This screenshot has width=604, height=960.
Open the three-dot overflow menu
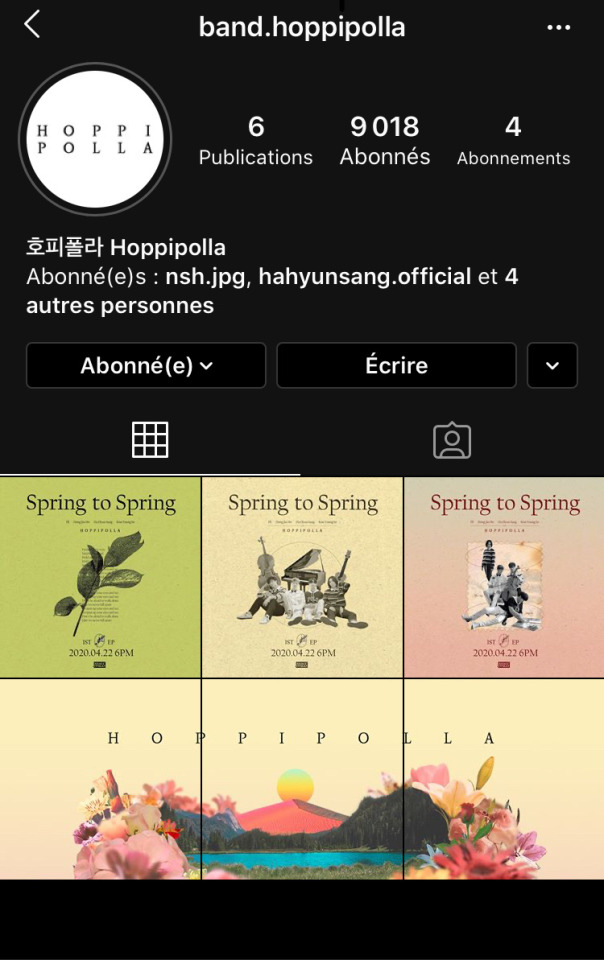(x=558, y=27)
